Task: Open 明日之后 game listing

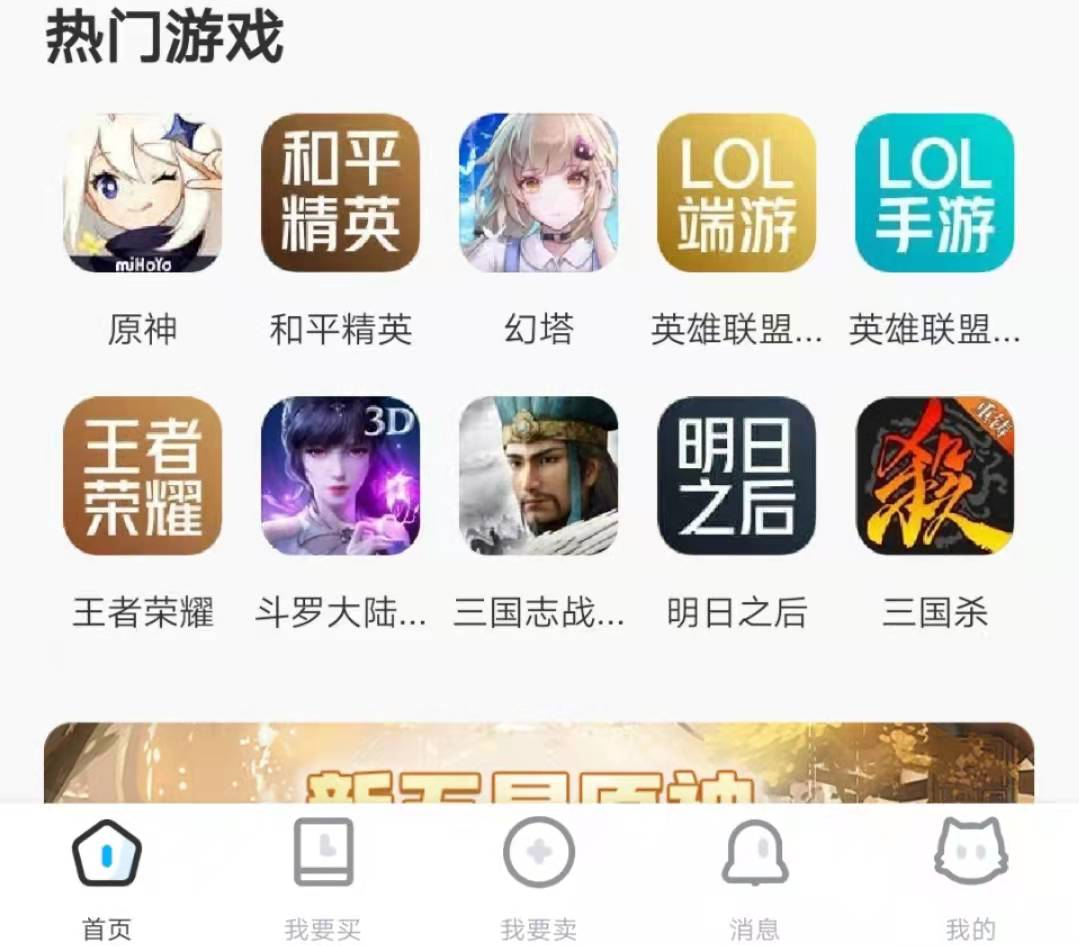Action: point(736,476)
